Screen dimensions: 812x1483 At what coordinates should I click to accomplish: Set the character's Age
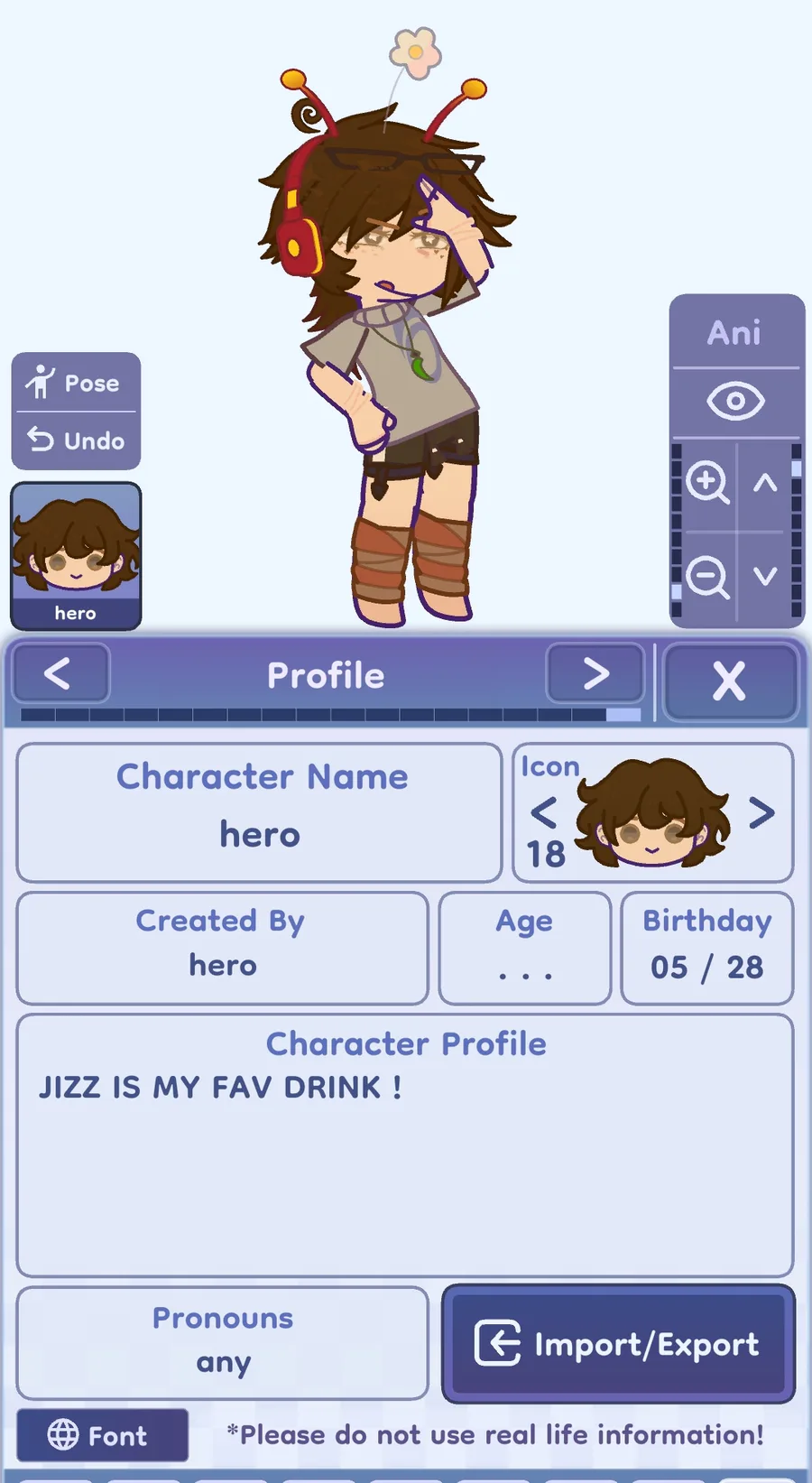524,948
